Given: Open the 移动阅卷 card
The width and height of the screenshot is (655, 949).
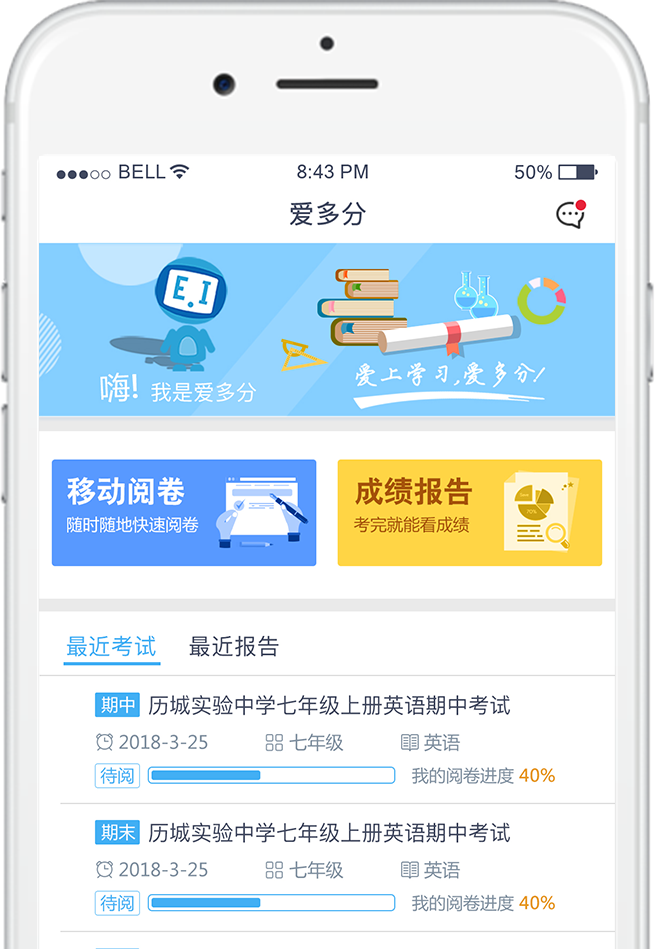Looking at the screenshot, I should pos(184,512).
